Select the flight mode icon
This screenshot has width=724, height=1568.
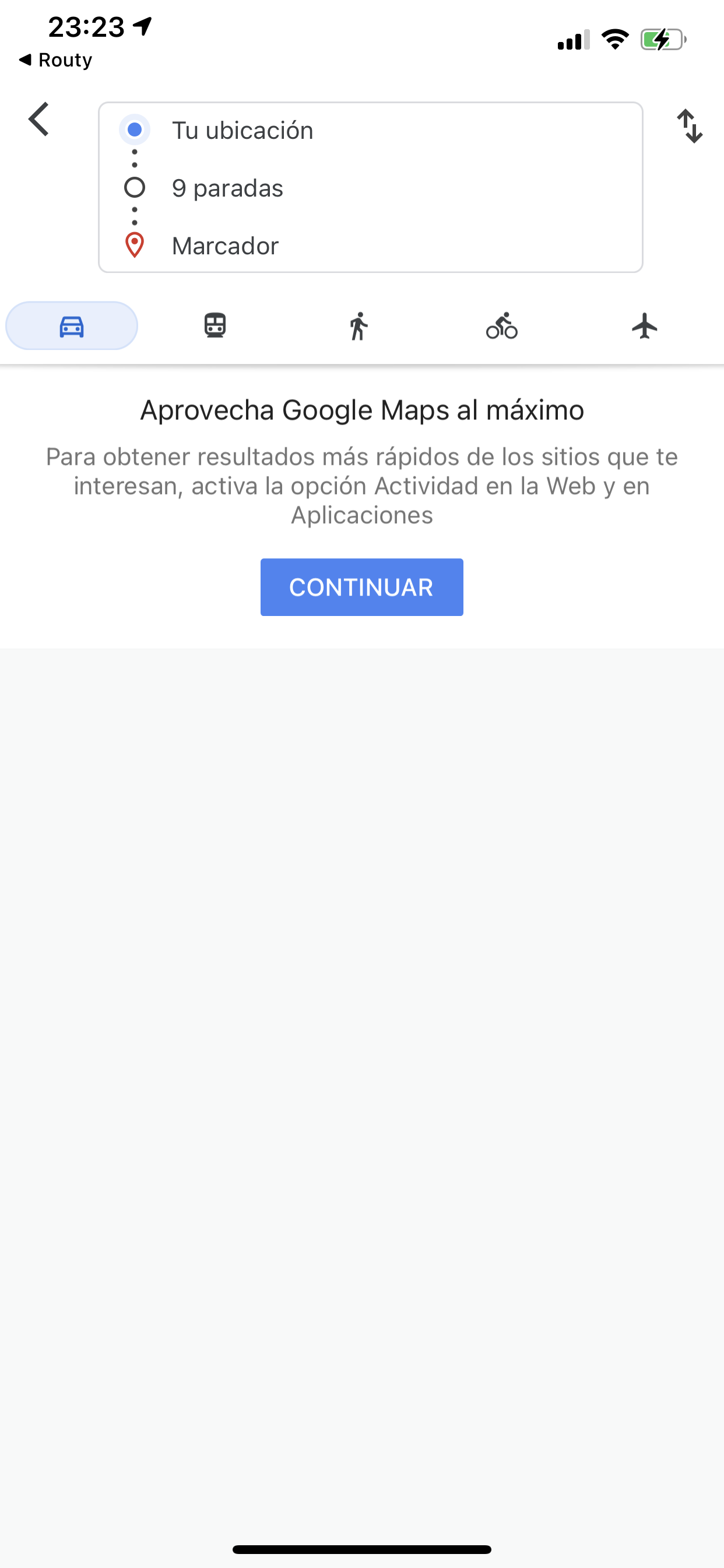(x=645, y=325)
